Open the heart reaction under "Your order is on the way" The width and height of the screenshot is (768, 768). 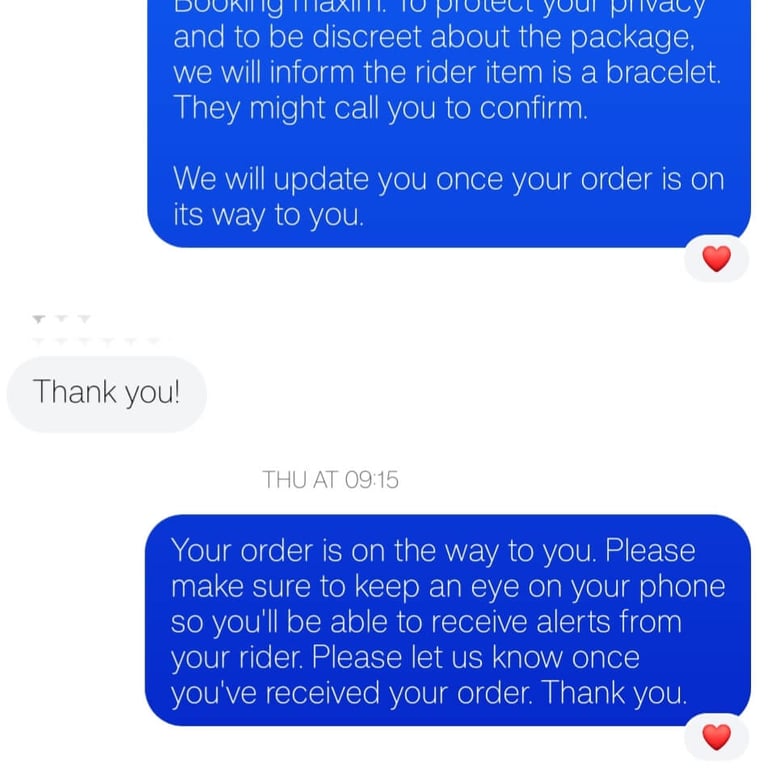tap(716, 737)
